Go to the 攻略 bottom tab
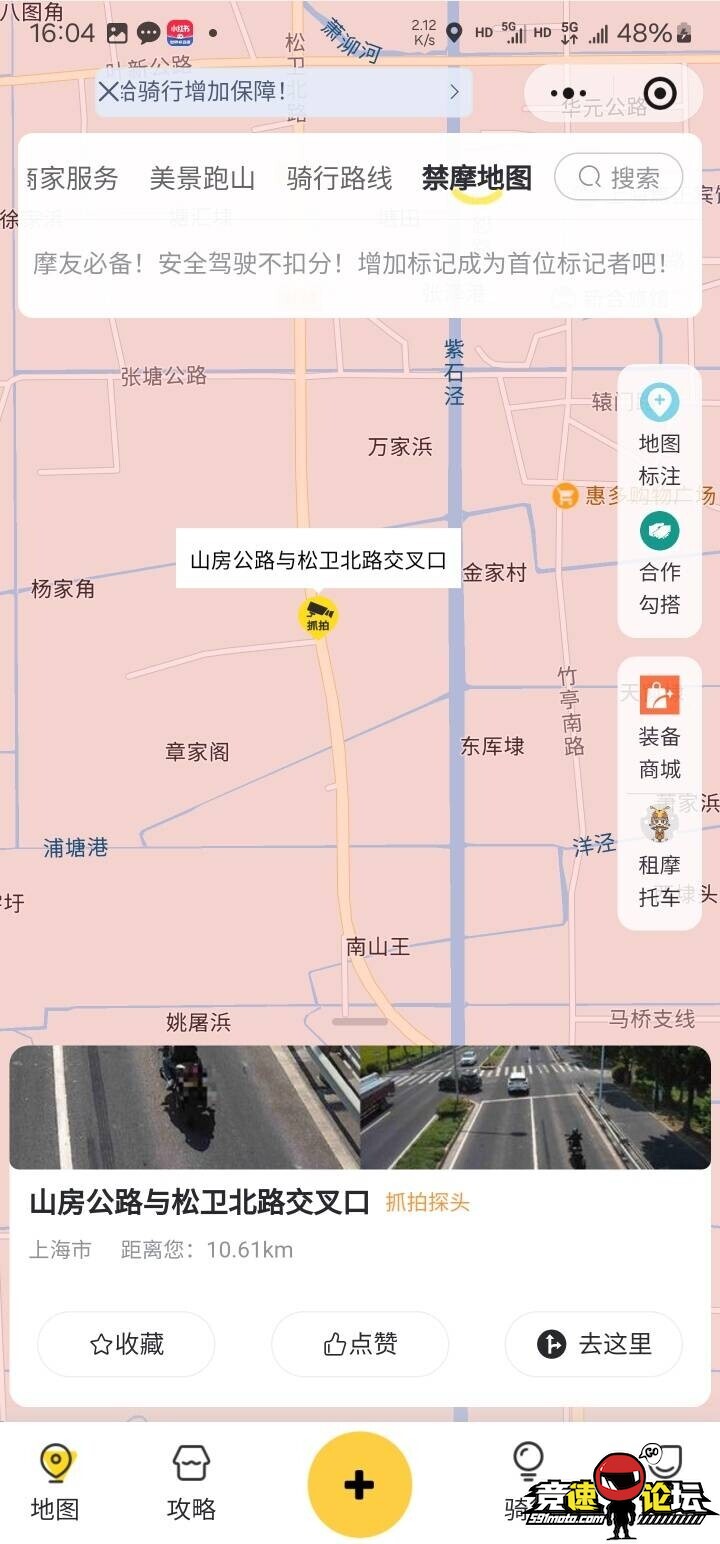The height and width of the screenshot is (1544, 720). point(191,1483)
